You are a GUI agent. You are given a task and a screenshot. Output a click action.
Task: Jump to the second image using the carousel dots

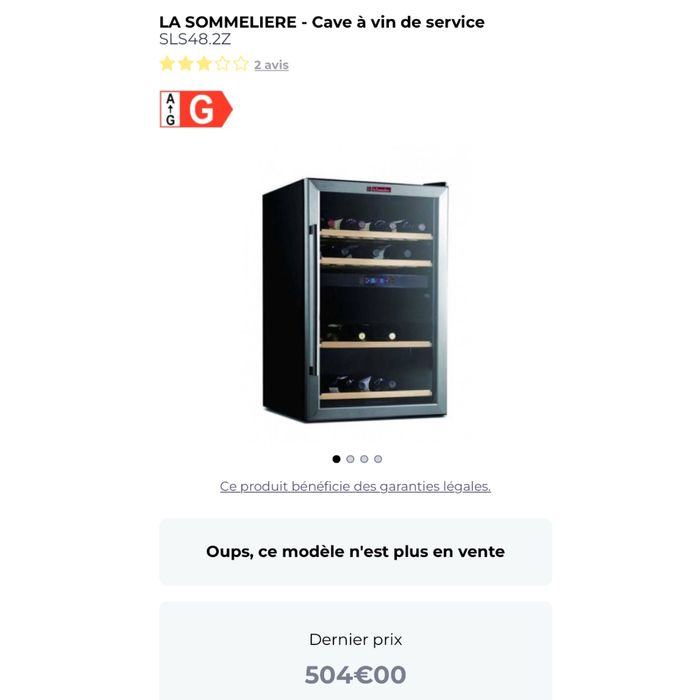[x=350, y=459]
